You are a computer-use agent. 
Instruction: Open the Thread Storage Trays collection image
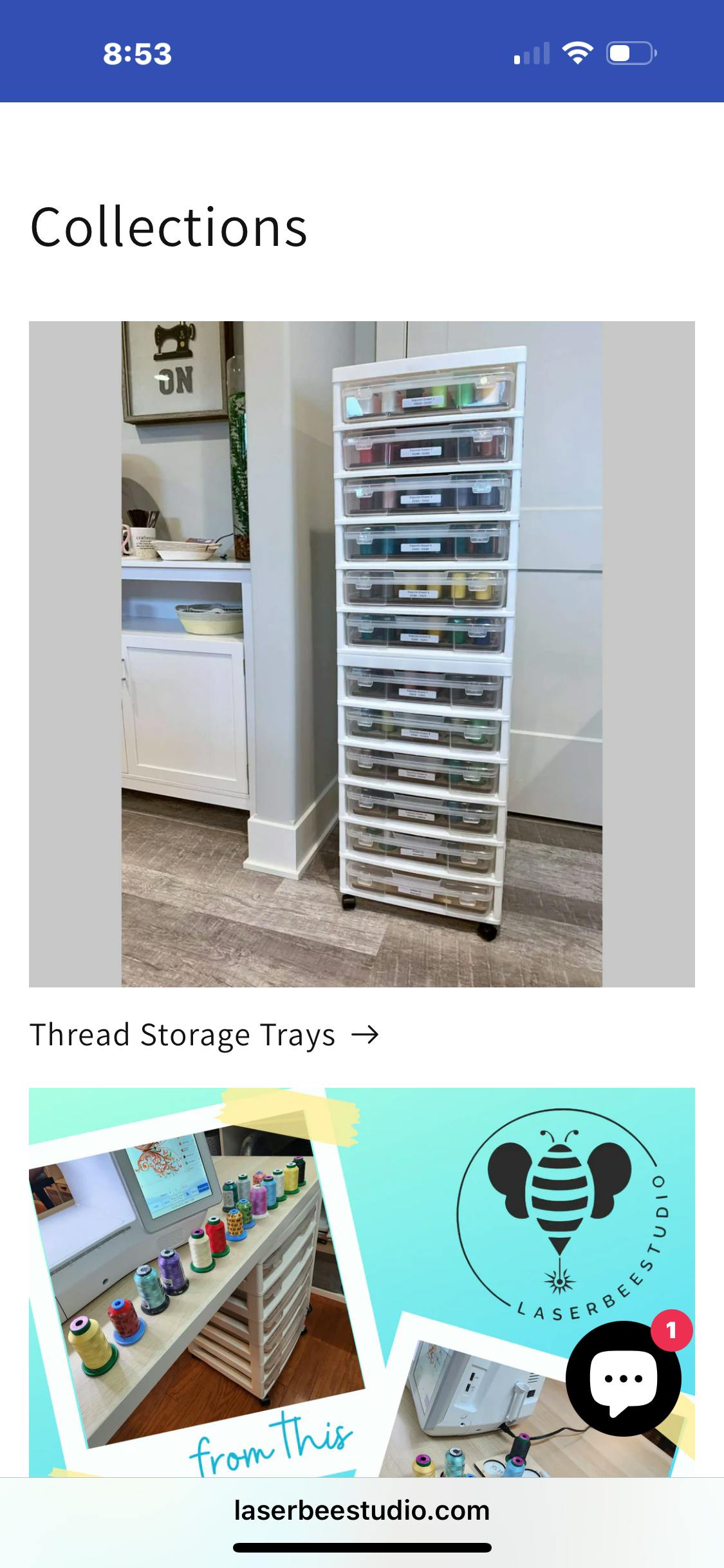click(362, 653)
